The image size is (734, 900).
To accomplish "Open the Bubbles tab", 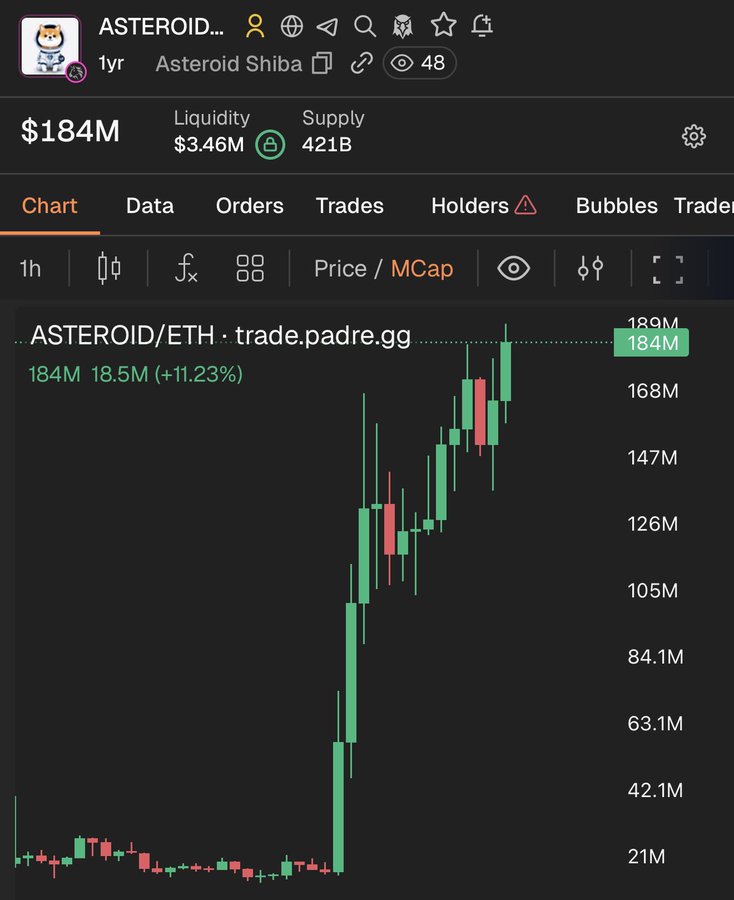I will click(616, 206).
